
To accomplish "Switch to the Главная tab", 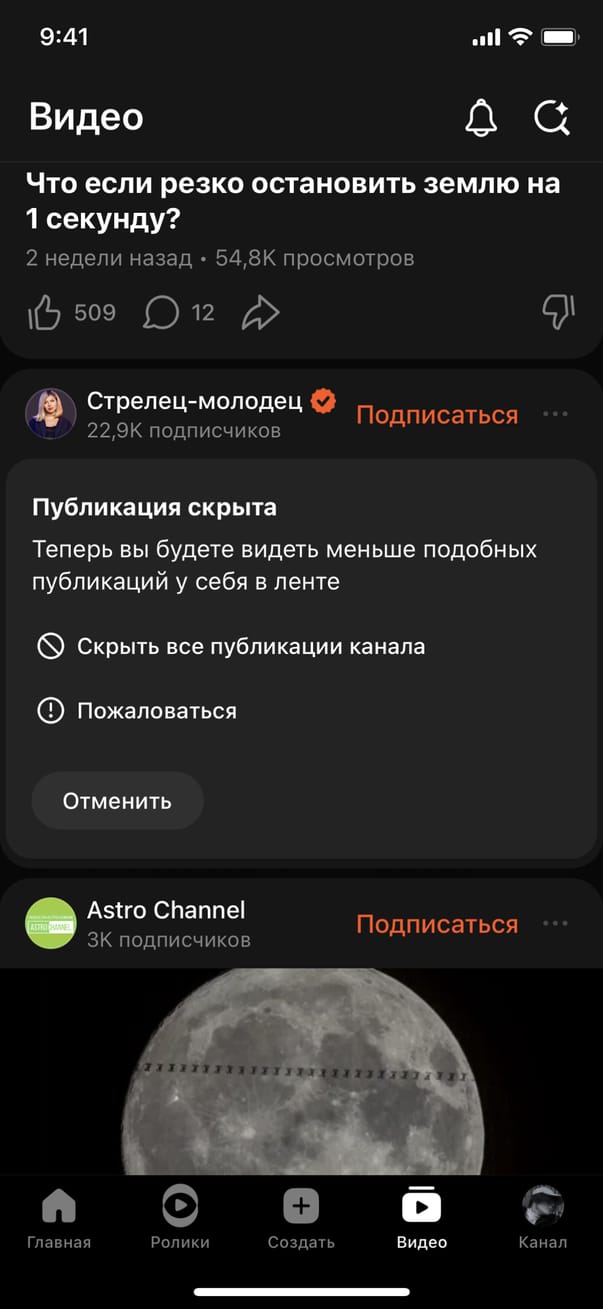I will (x=59, y=1218).
